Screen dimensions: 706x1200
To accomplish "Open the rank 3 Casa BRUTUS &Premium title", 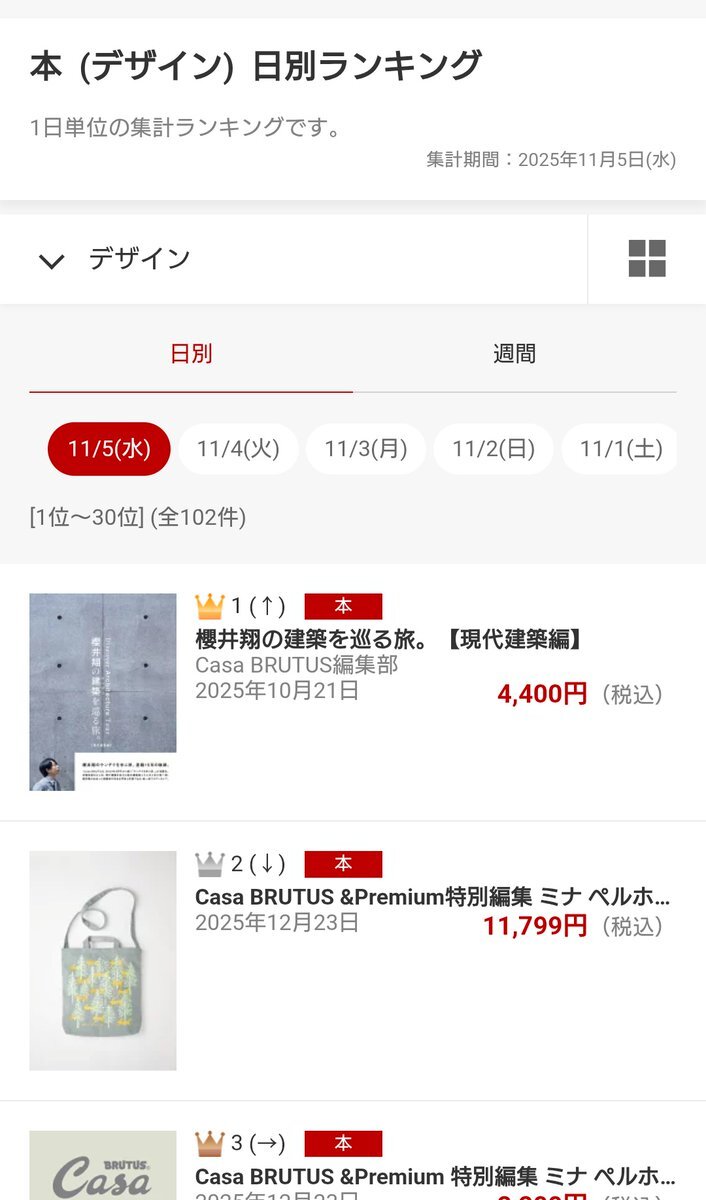I will [x=432, y=1176].
